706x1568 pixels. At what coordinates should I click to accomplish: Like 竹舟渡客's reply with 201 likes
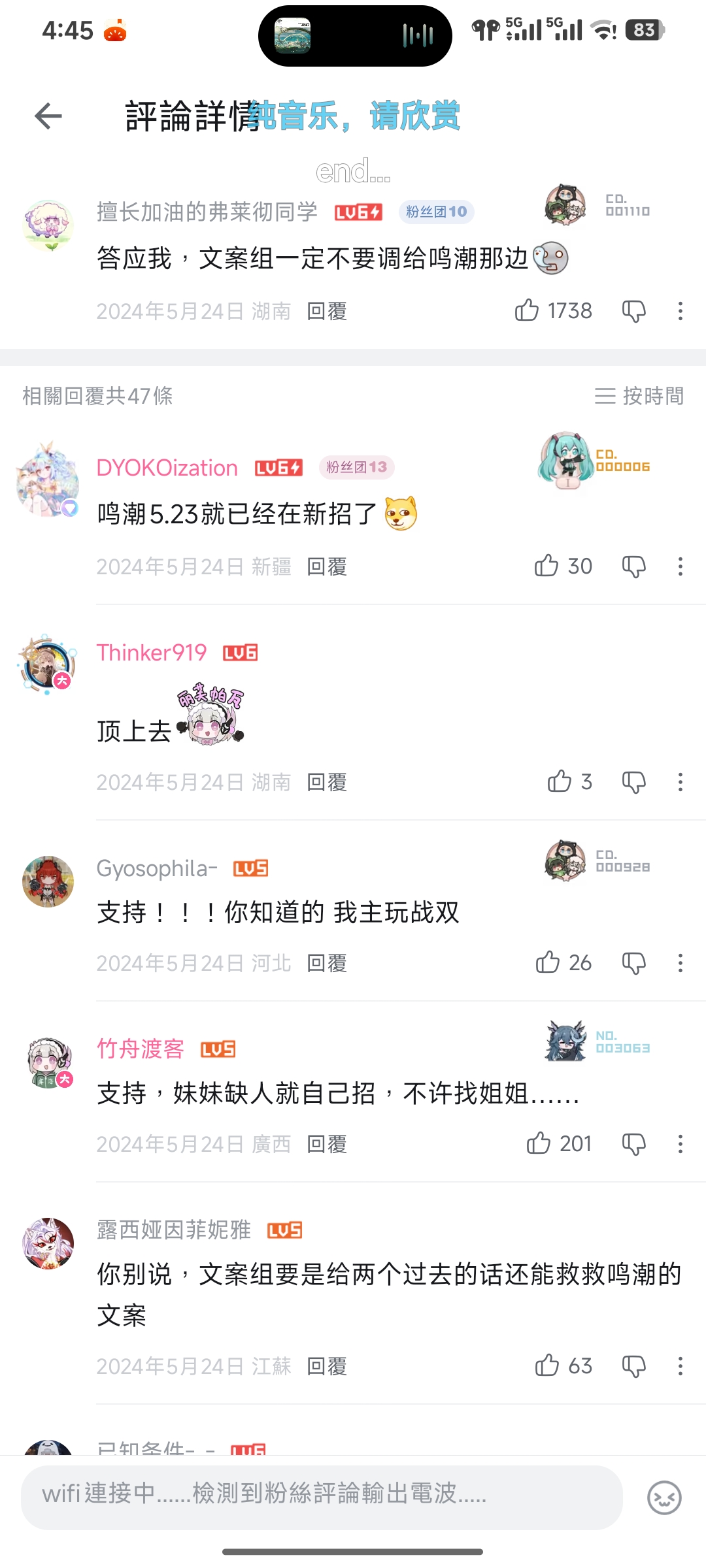(538, 1143)
